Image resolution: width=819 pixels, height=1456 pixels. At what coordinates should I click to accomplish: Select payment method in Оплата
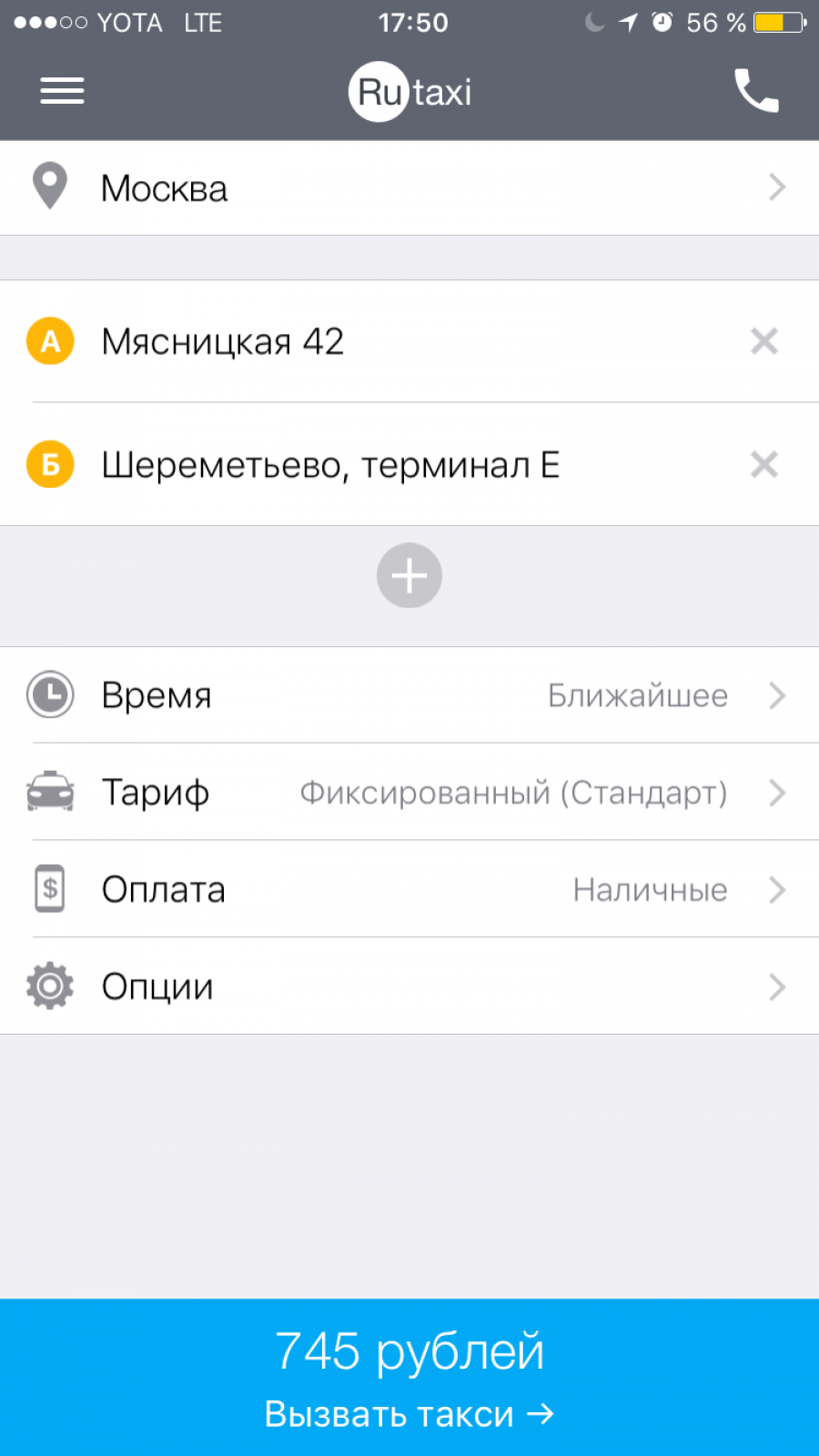point(409,890)
